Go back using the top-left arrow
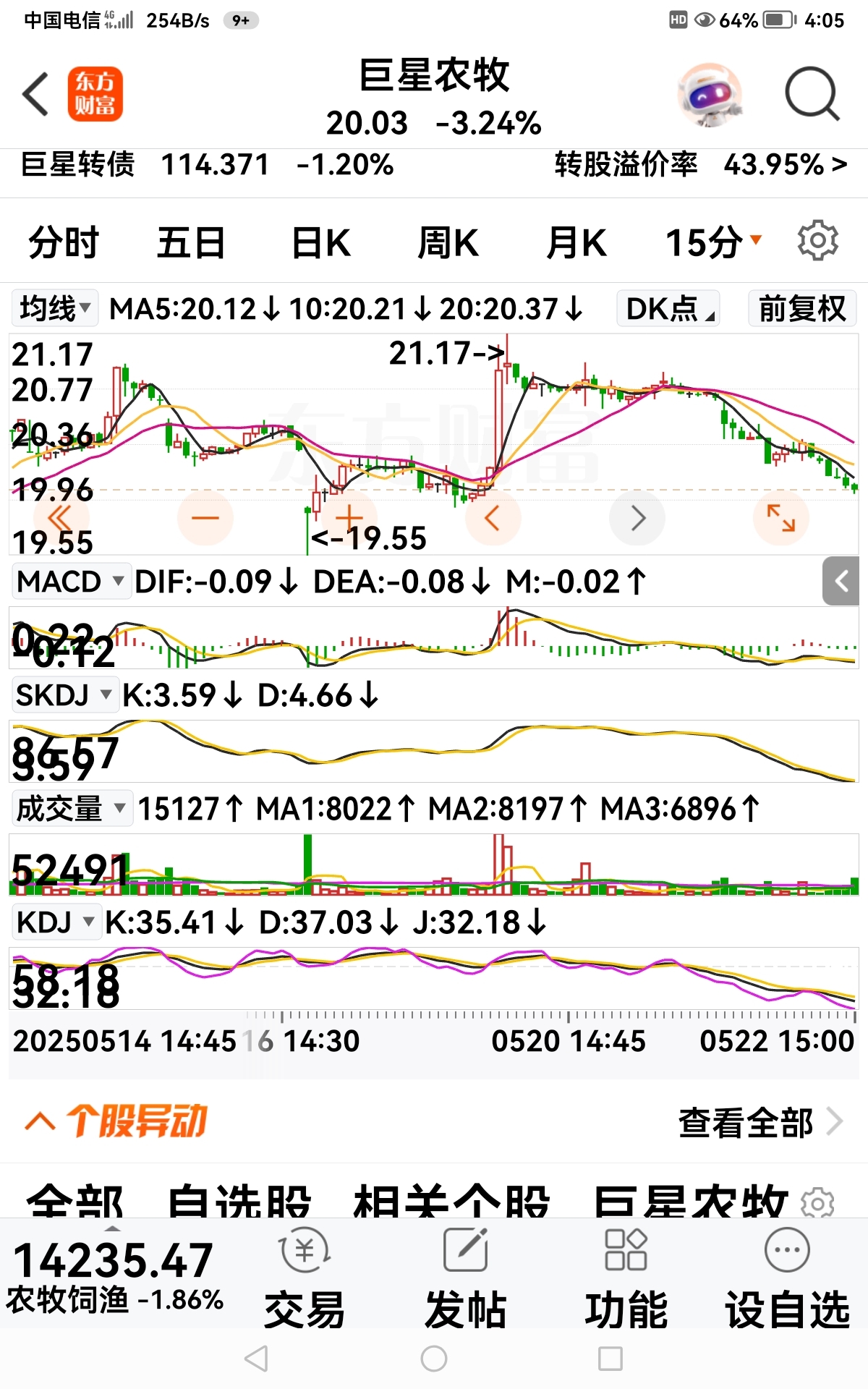This screenshot has height=1389, width=868. pos(35,94)
